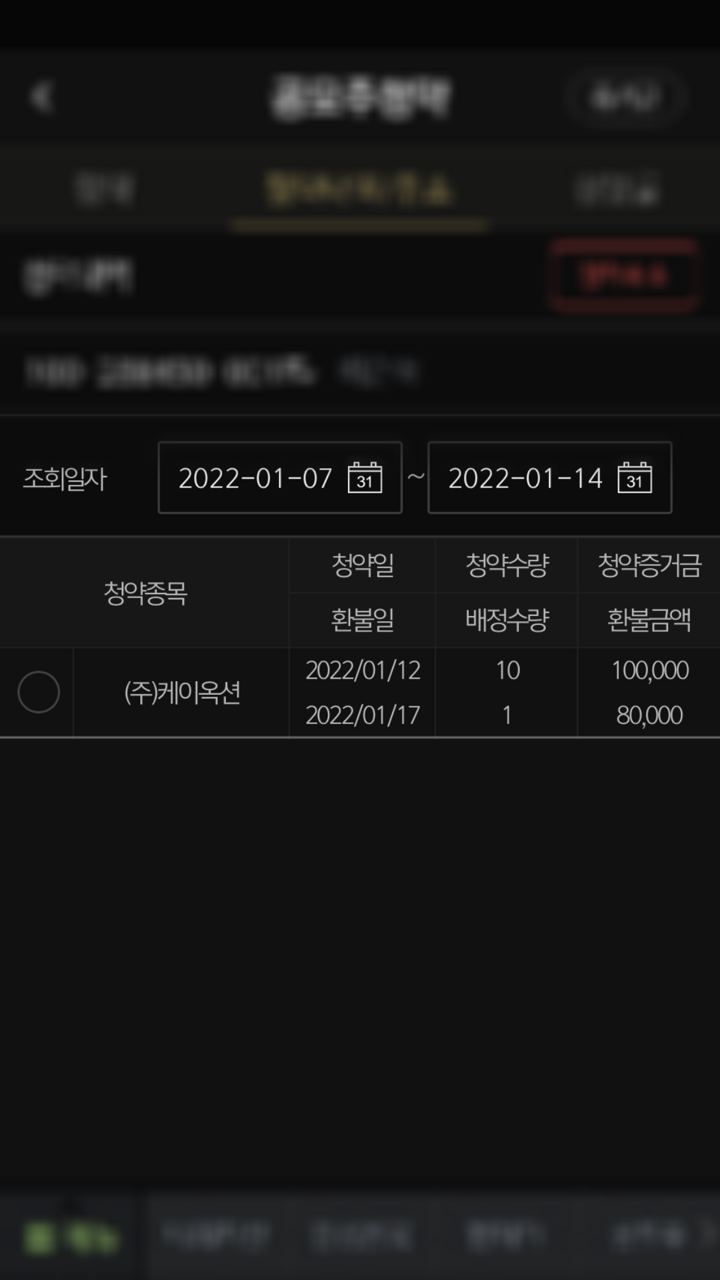The height and width of the screenshot is (1280, 720).
Task: Change the end date 2022-01-14
Action: [x=549, y=478]
